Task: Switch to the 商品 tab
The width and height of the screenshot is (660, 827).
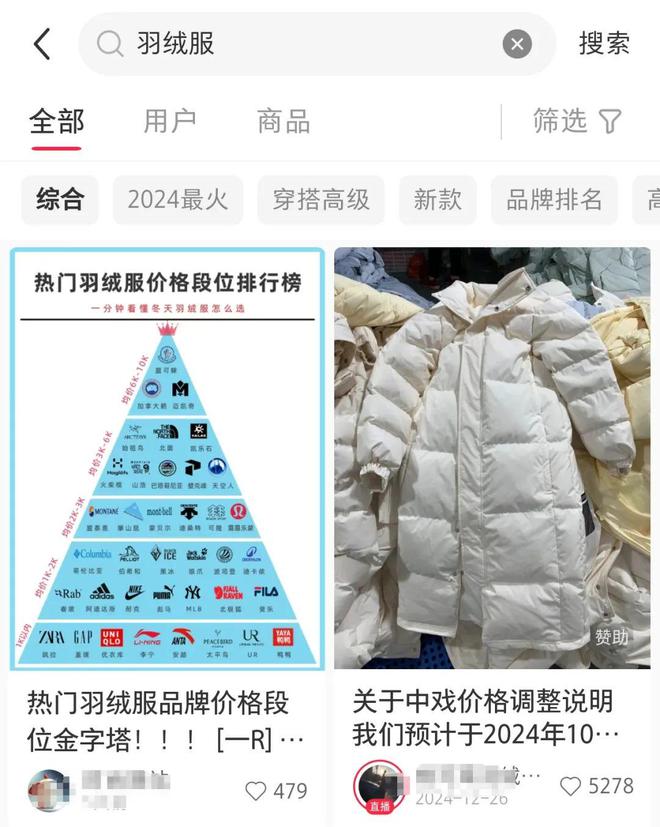Action: coord(283,122)
